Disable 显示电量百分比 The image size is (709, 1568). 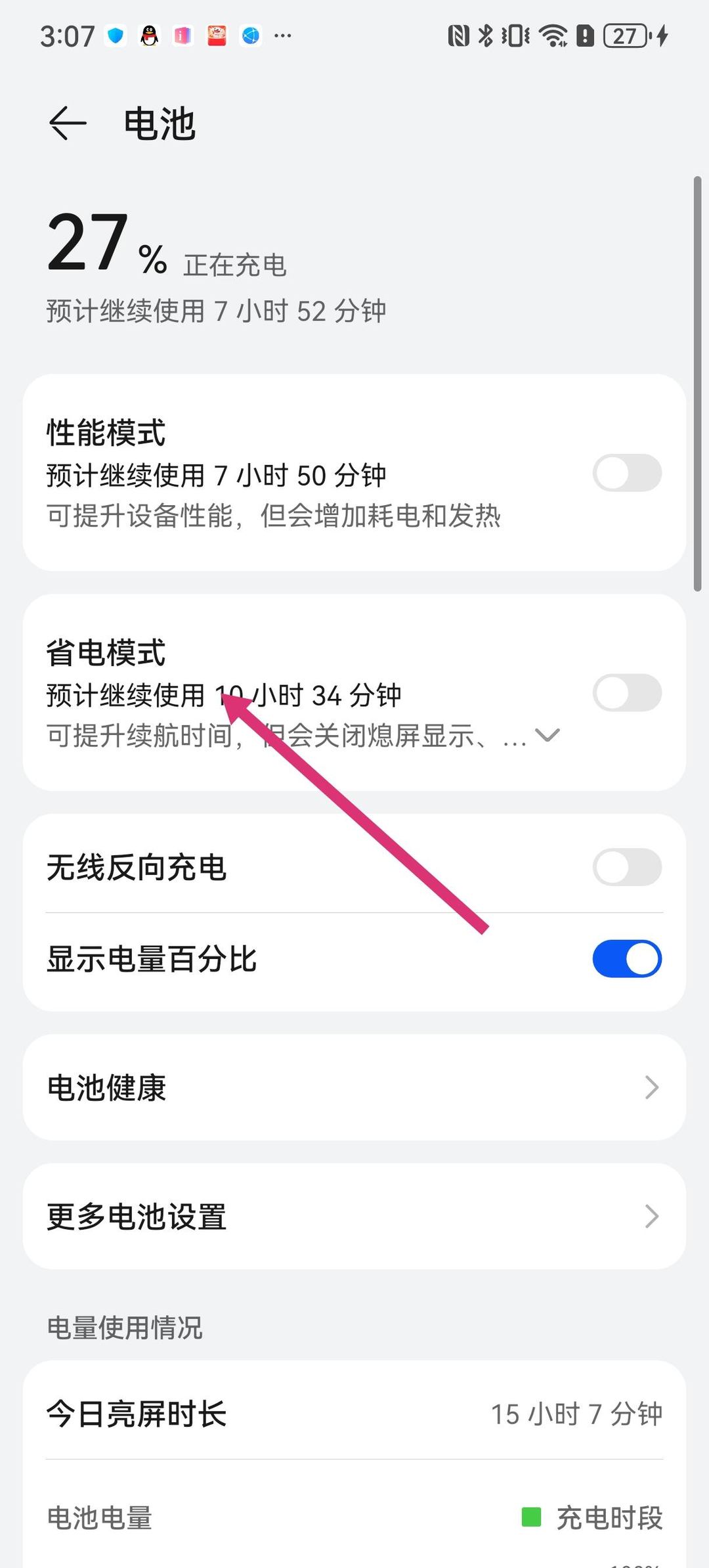pyautogui.click(x=626, y=959)
